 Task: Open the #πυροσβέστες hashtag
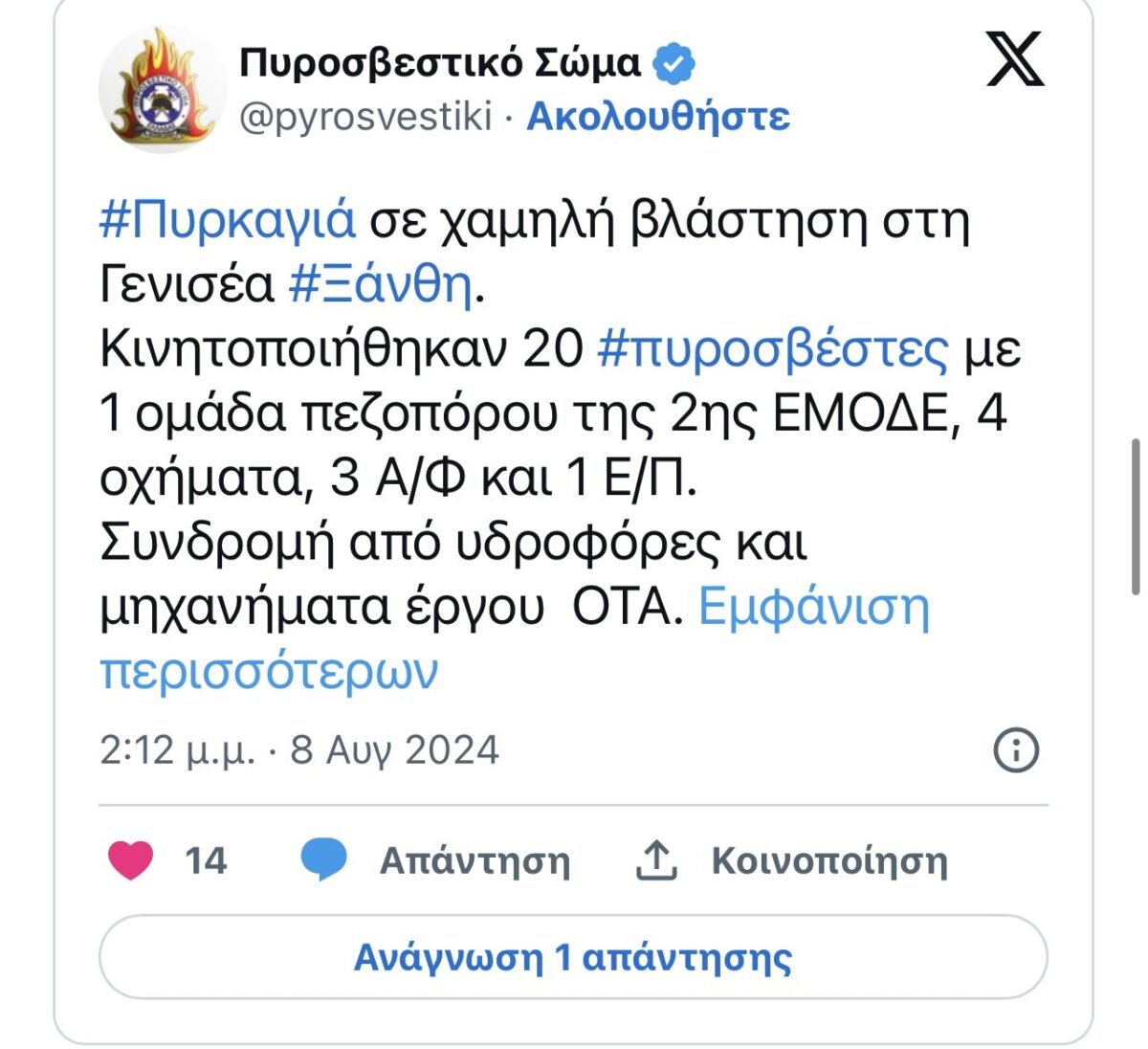[773, 348]
